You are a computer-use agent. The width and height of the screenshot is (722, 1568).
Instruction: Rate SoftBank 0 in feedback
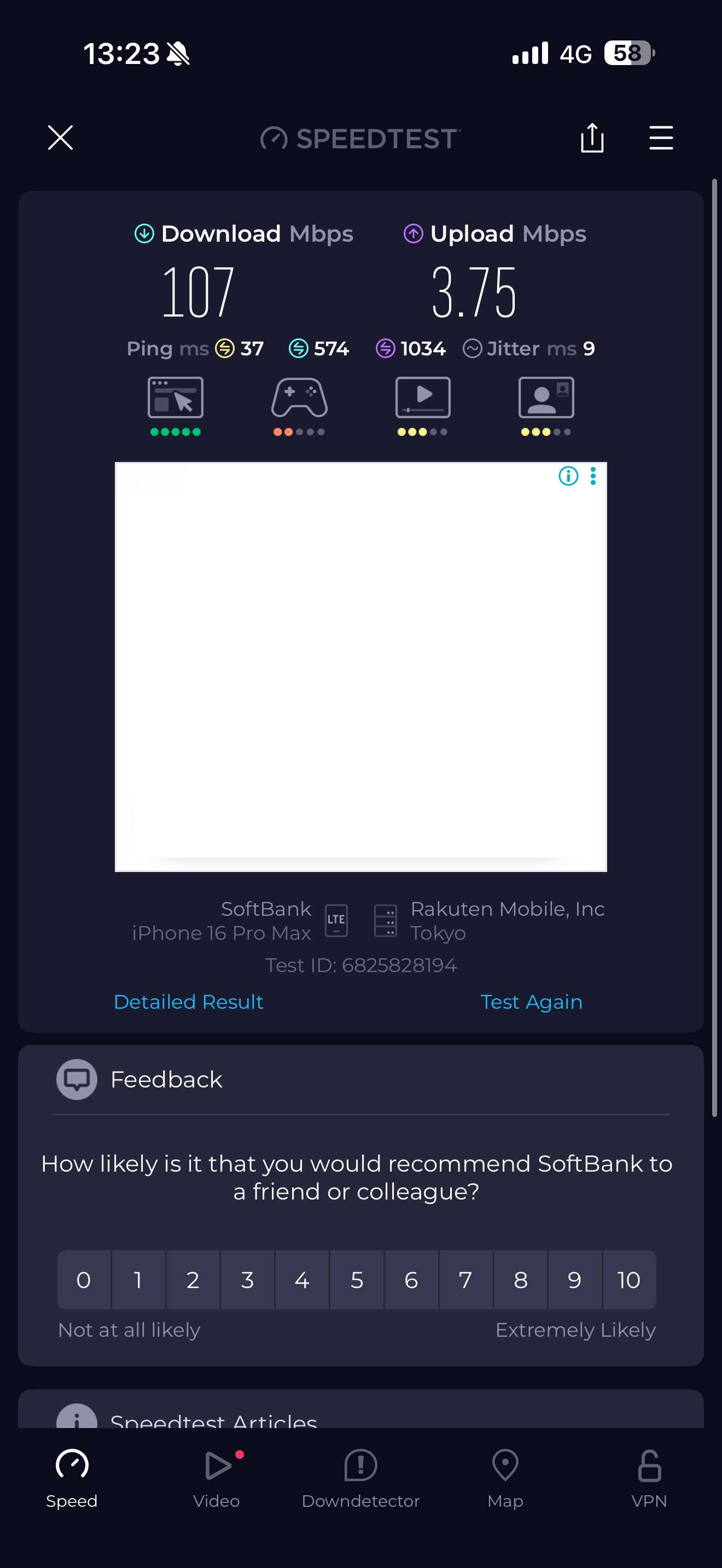pos(84,1279)
